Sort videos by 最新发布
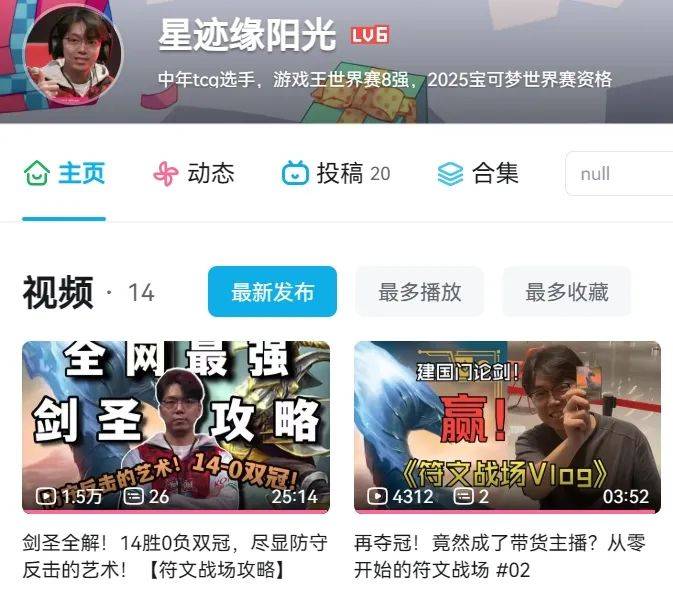Viewport: 673px width, 590px height. pos(272,292)
